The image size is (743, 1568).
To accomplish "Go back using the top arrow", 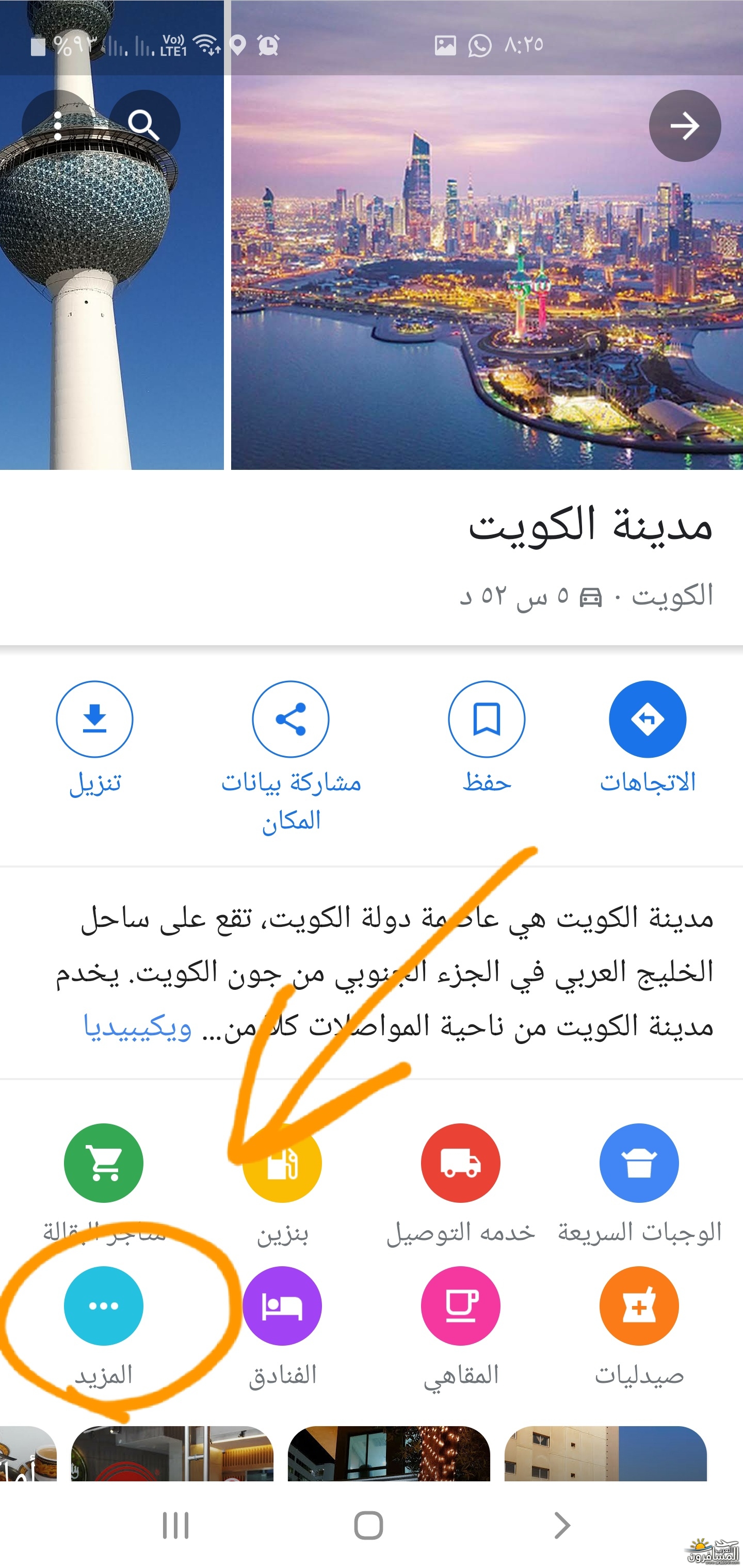I will (x=685, y=126).
